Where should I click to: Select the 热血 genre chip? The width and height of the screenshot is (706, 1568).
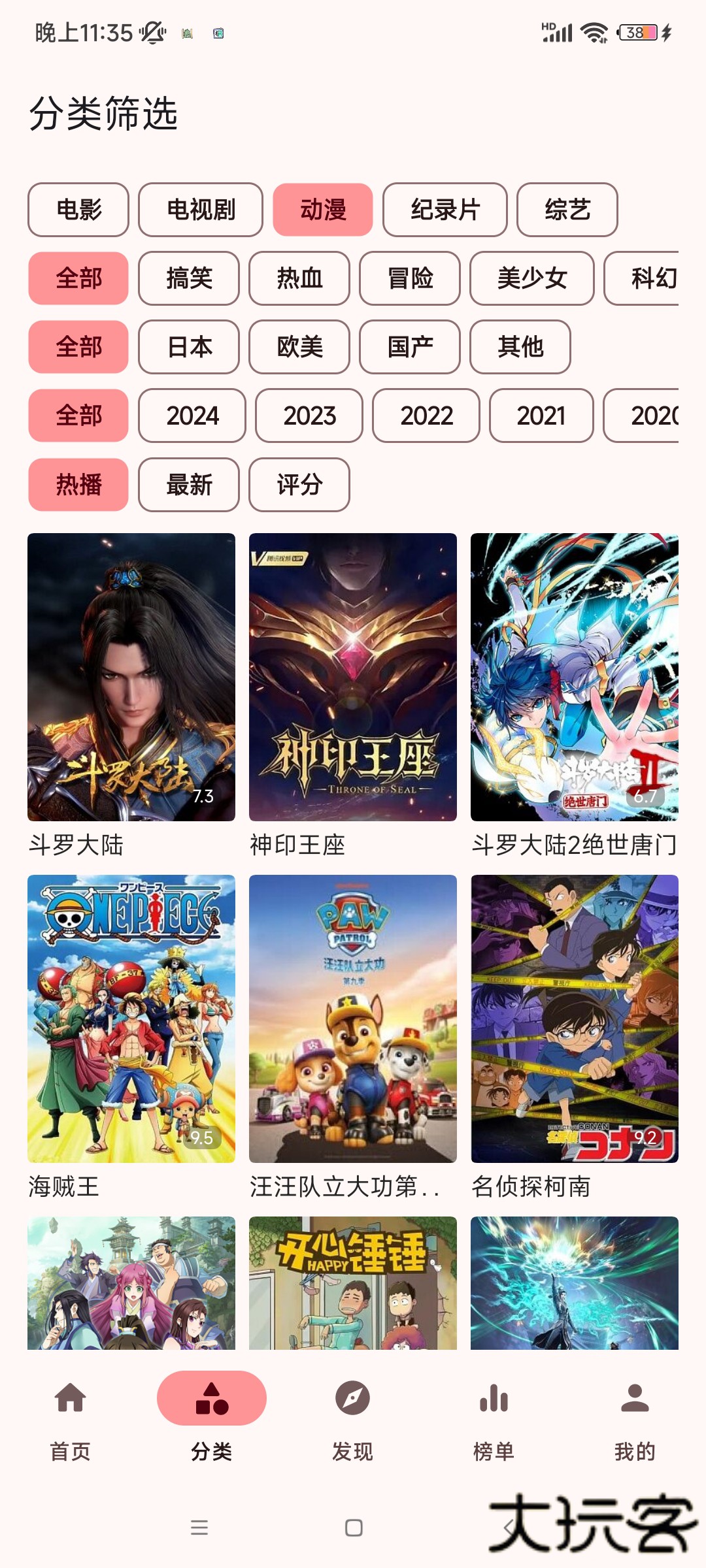pos(299,278)
